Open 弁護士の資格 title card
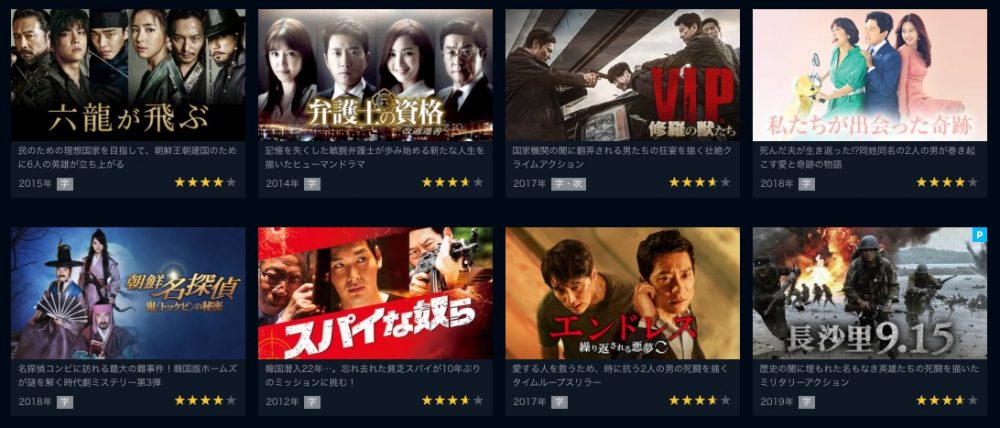The image size is (1000, 428). [375, 75]
